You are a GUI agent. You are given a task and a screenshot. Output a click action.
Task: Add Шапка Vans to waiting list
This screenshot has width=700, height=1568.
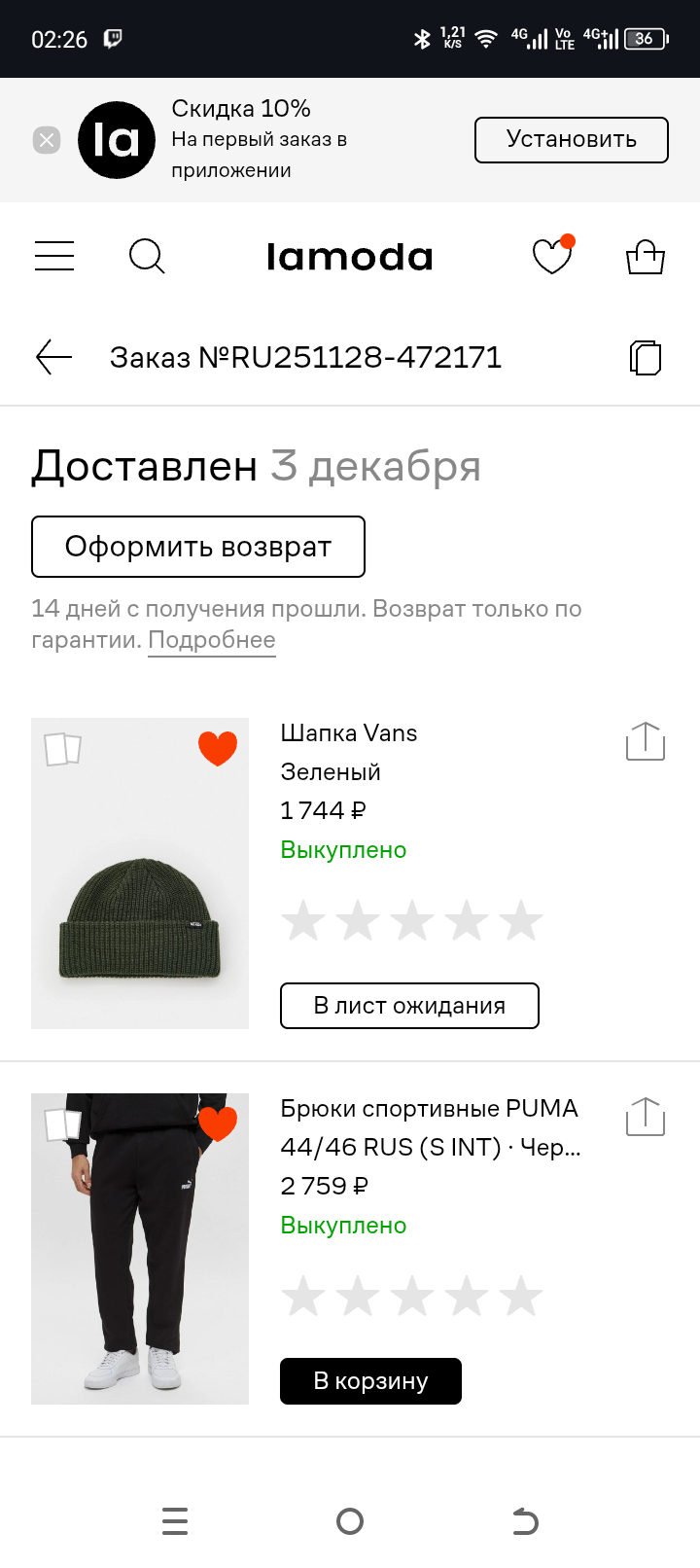point(409,1006)
